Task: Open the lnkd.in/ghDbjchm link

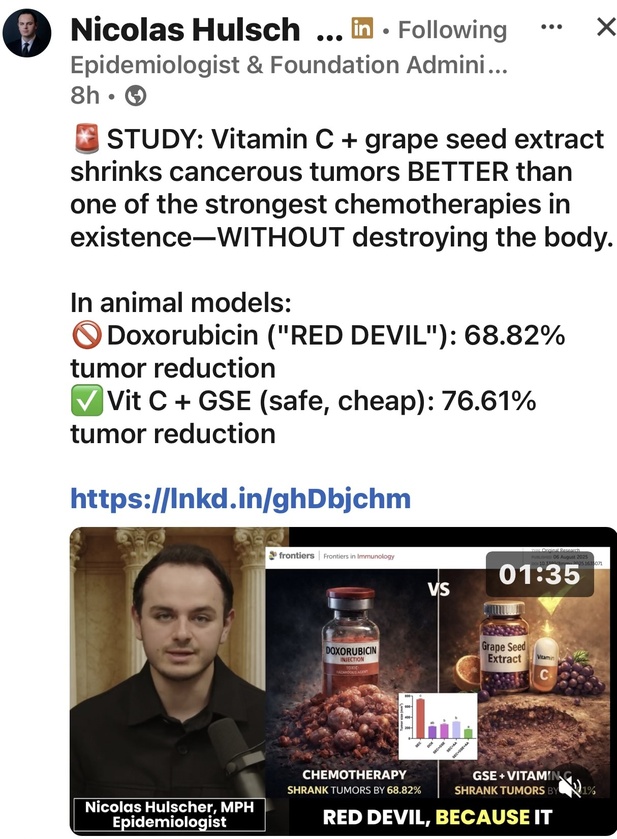Action: (x=240, y=498)
